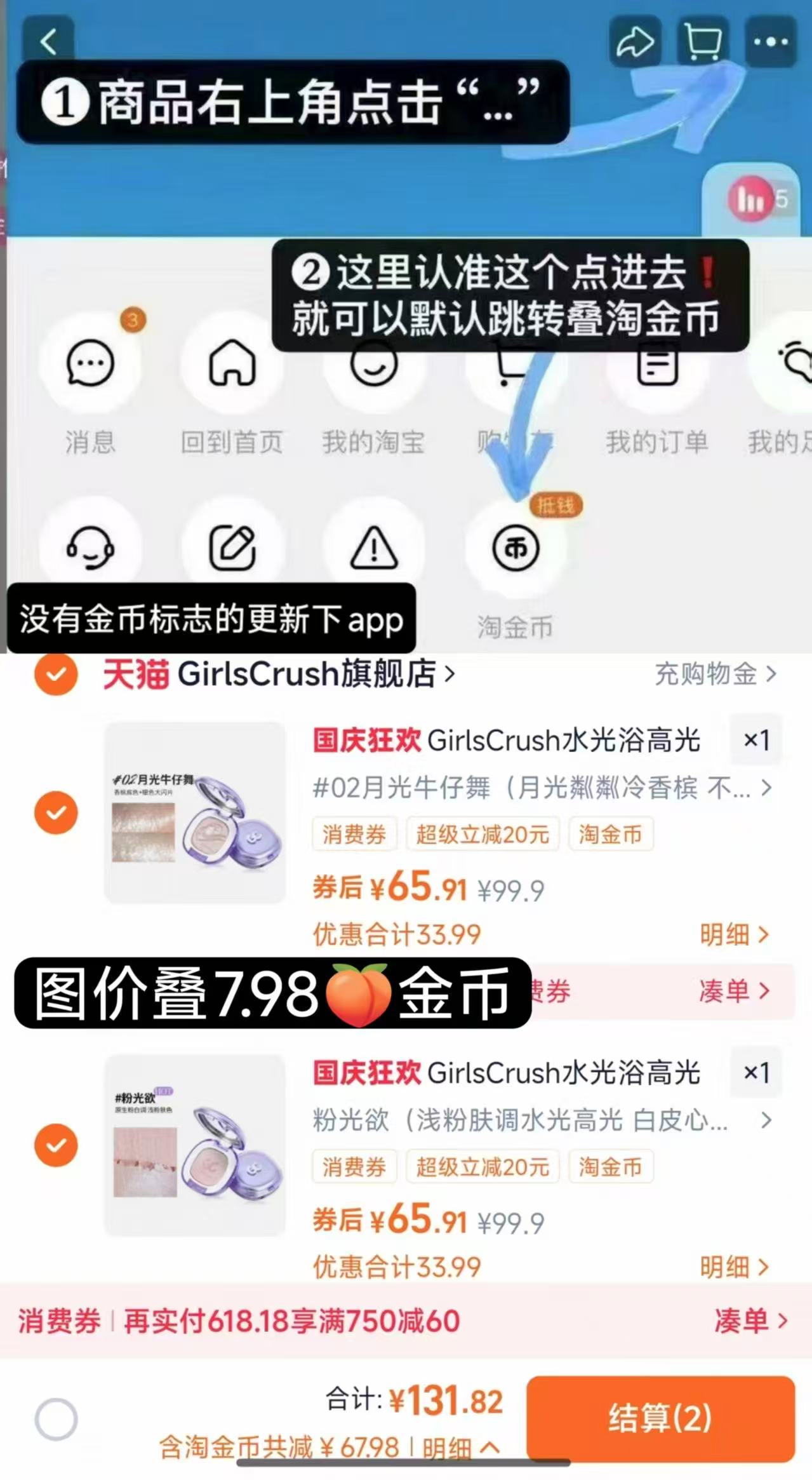
Task: Open the #02月光牛仔舞 product thumbnail
Action: tap(194, 812)
